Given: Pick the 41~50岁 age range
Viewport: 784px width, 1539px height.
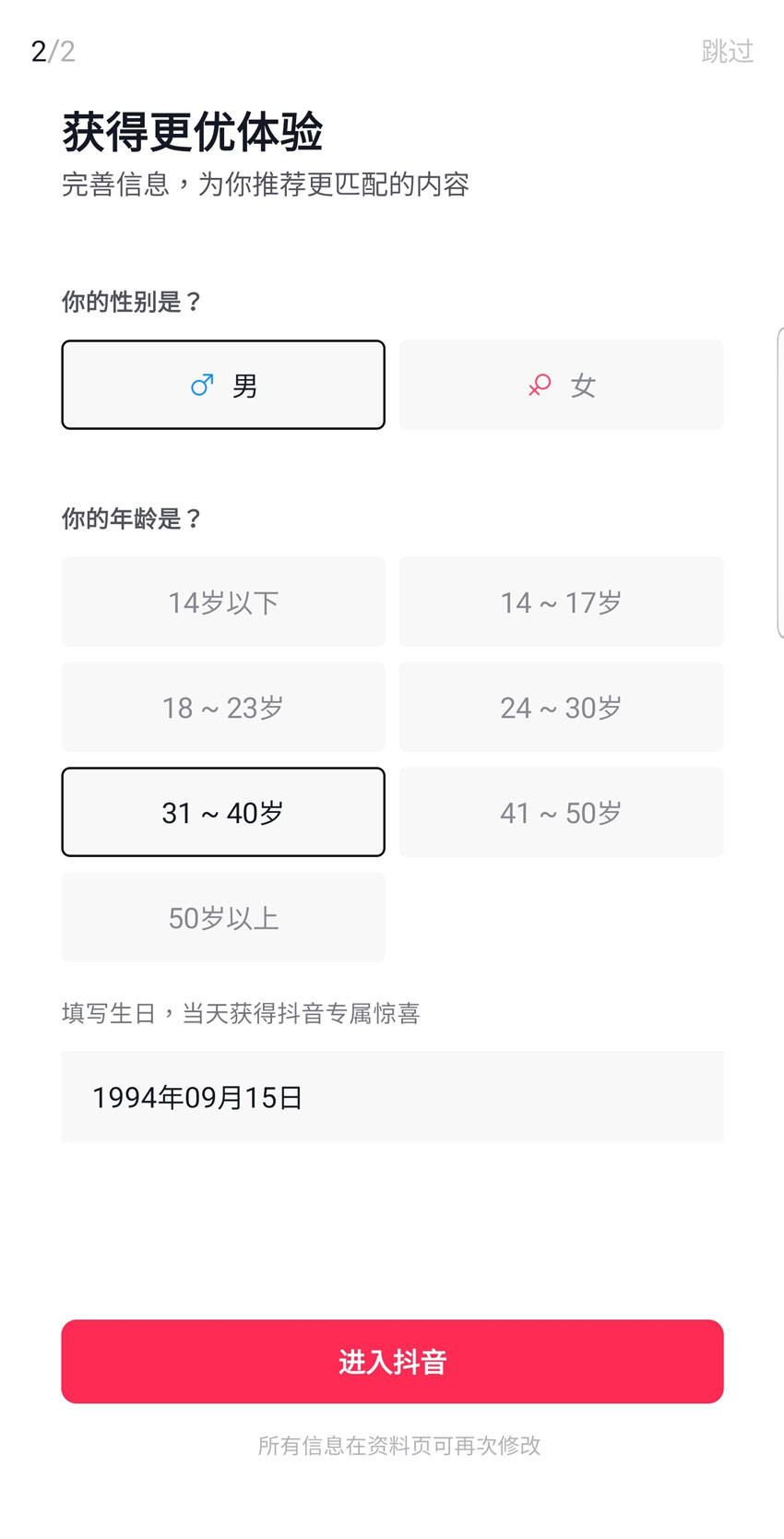Looking at the screenshot, I should coord(561,812).
